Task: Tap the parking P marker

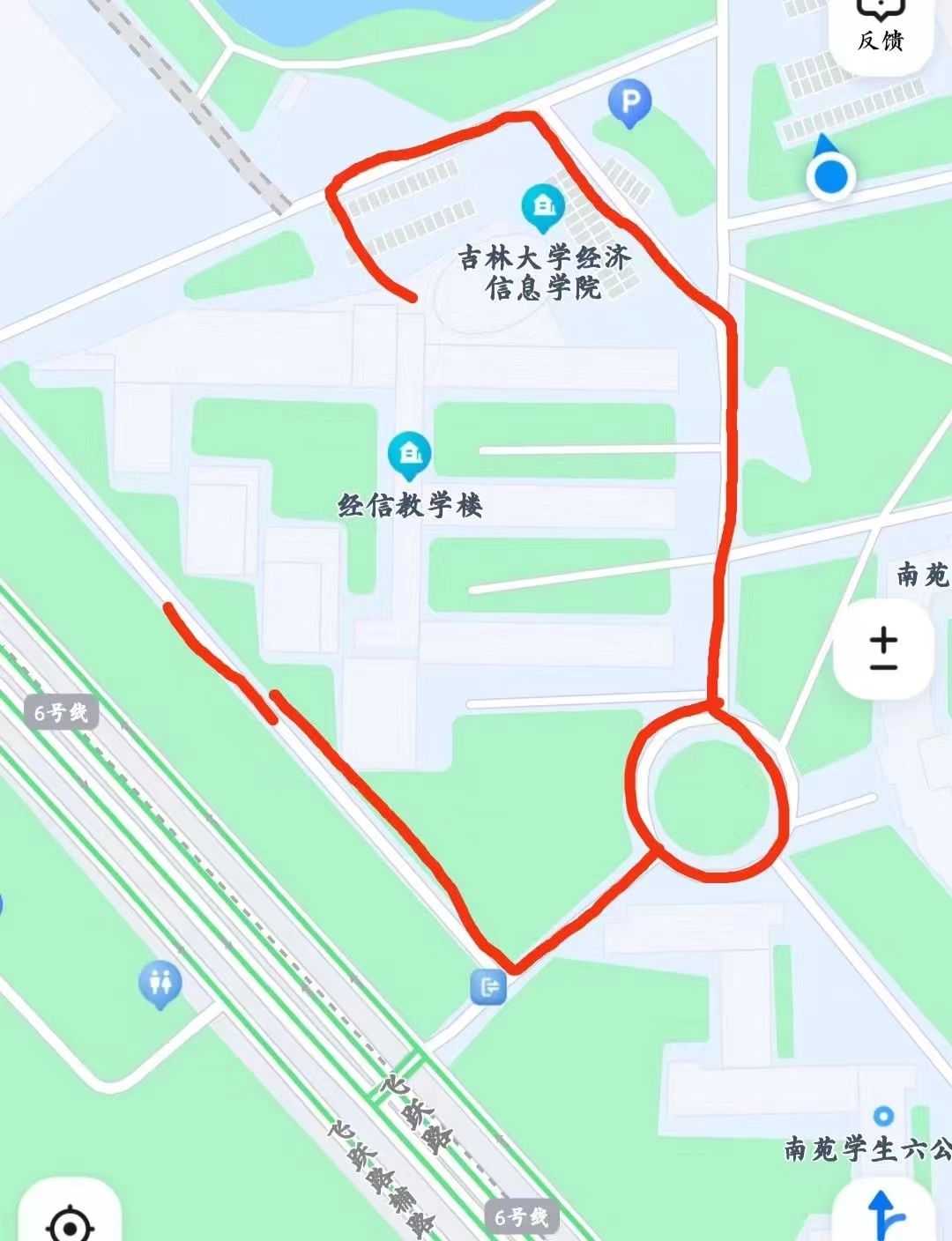Action: pos(629,102)
